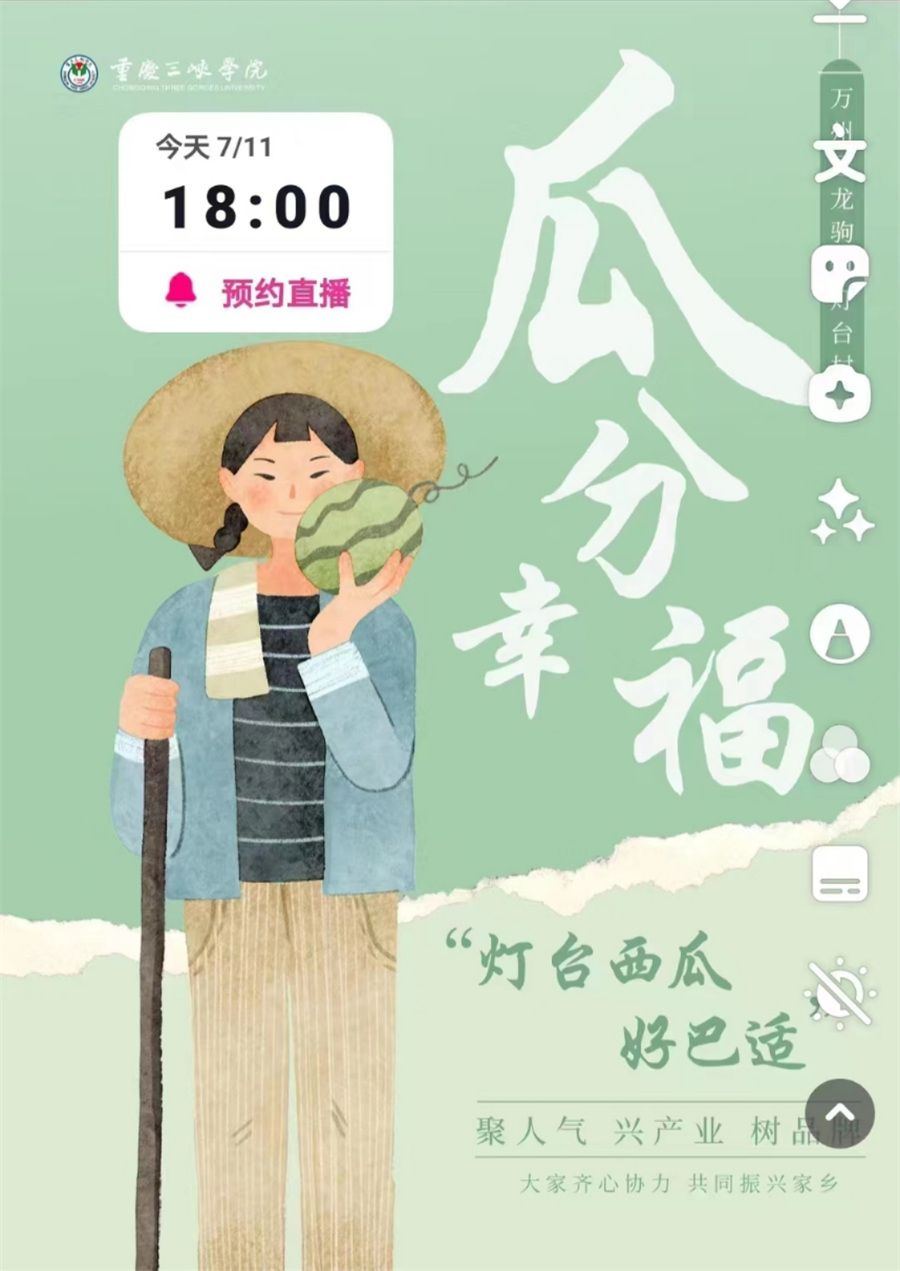Open the sparkle square template tool
Viewport: 900px width, 1271px height.
[840, 396]
